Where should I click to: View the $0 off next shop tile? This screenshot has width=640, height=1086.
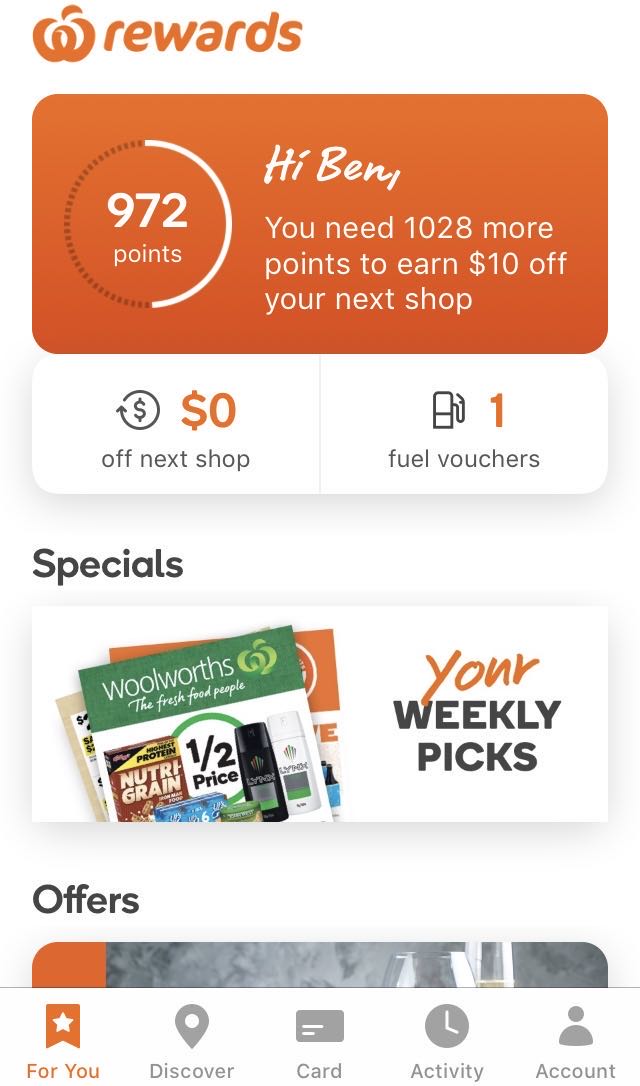point(176,425)
